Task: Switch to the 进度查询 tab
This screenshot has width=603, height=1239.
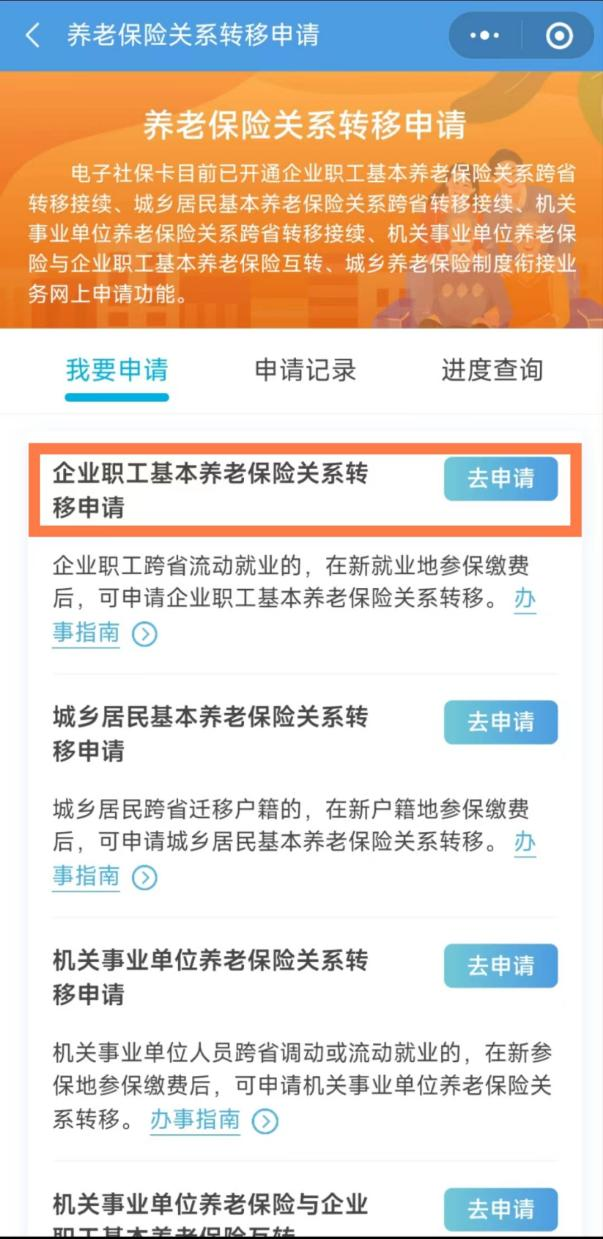Action: [492, 370]
